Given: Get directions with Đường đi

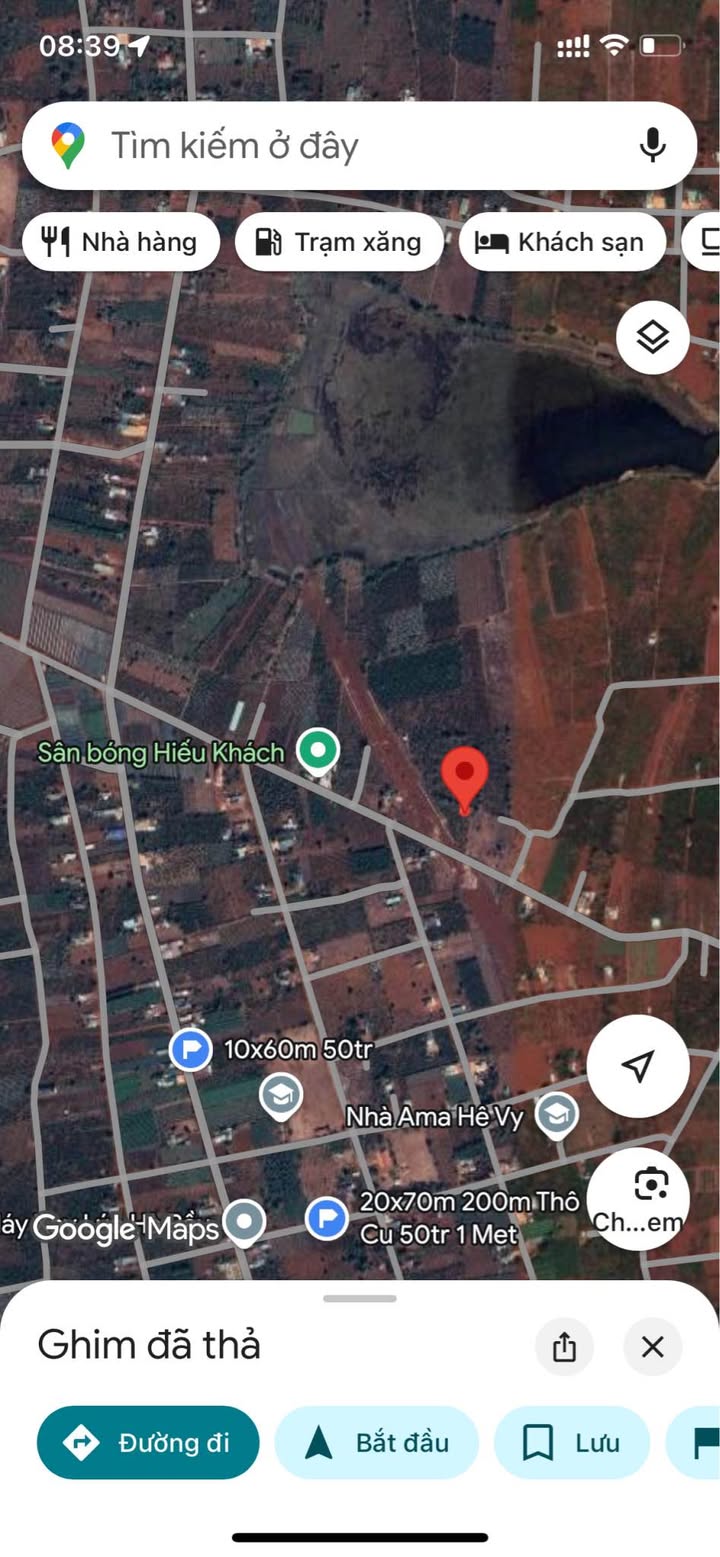Looking at the screenshot, I should 148,1442.
